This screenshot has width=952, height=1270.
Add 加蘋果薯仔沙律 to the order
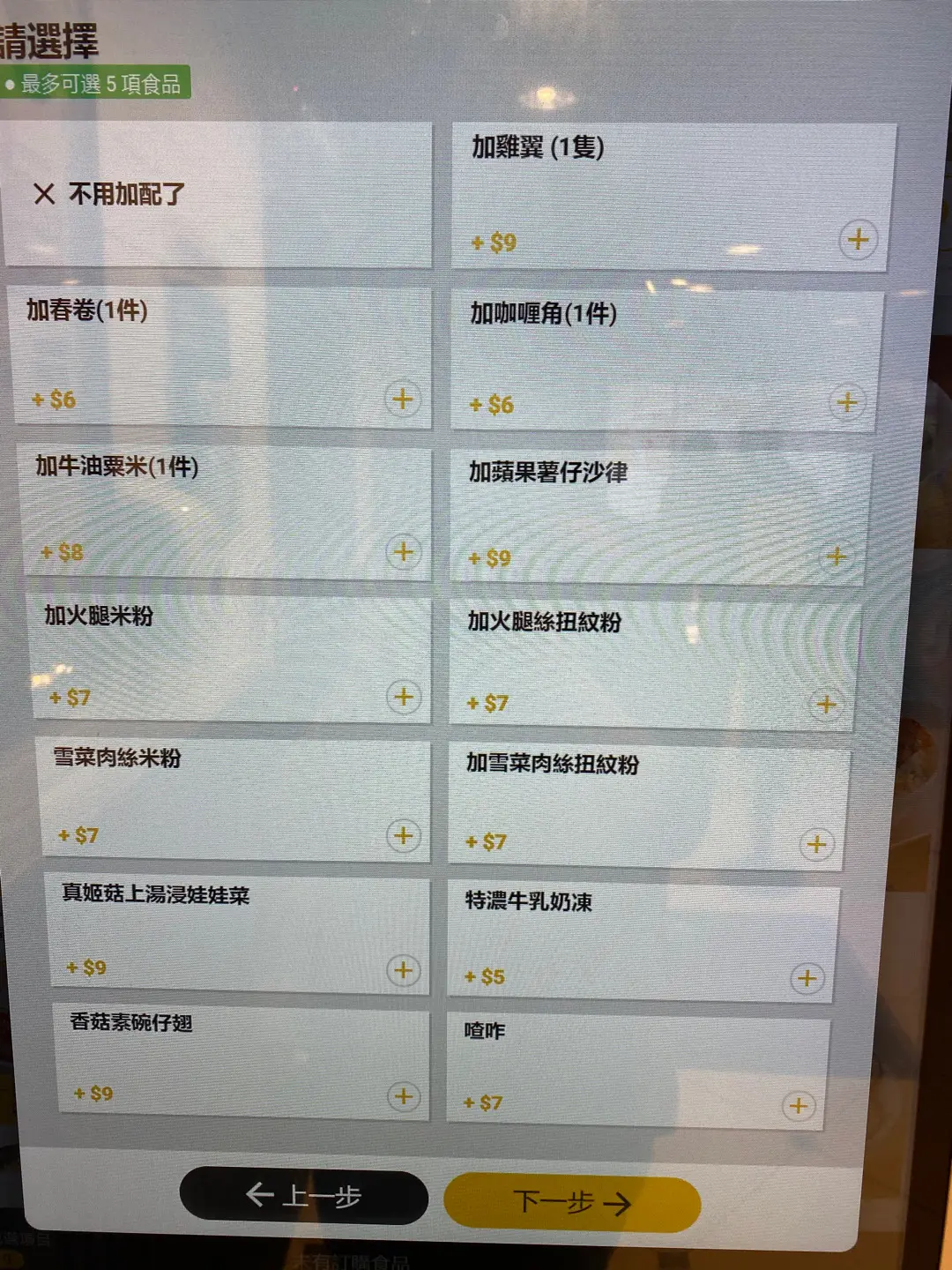pos(837,557)
